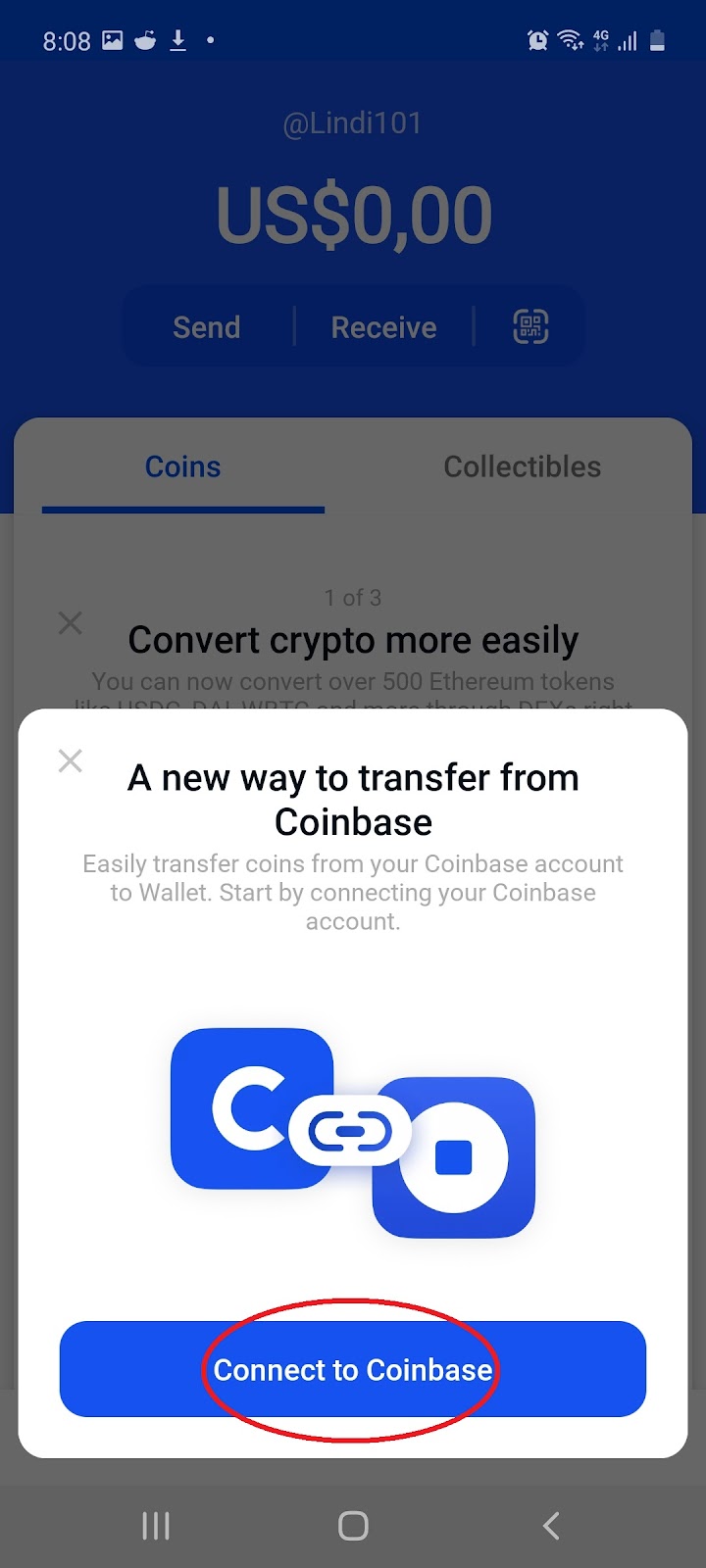
Task: Open recent apps from the navigation bar
Action: click(156, 1525)
